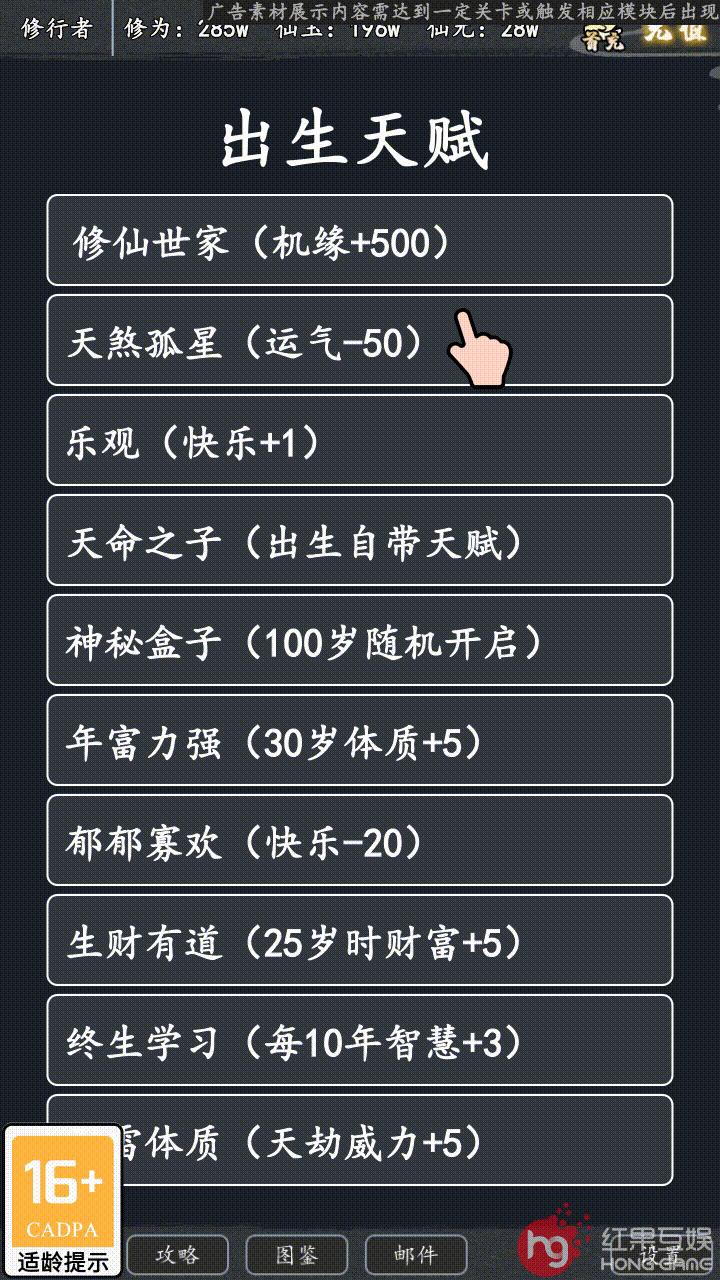This screenshot has width=720, height=1280.
Task: Pick the 乐观 (快乐+1) talent
Action: (359, 440)
